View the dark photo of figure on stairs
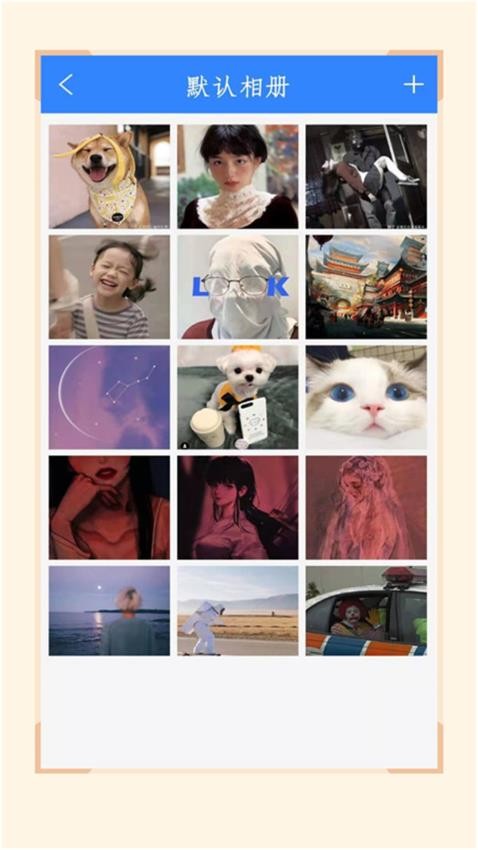 pos(366,177)
